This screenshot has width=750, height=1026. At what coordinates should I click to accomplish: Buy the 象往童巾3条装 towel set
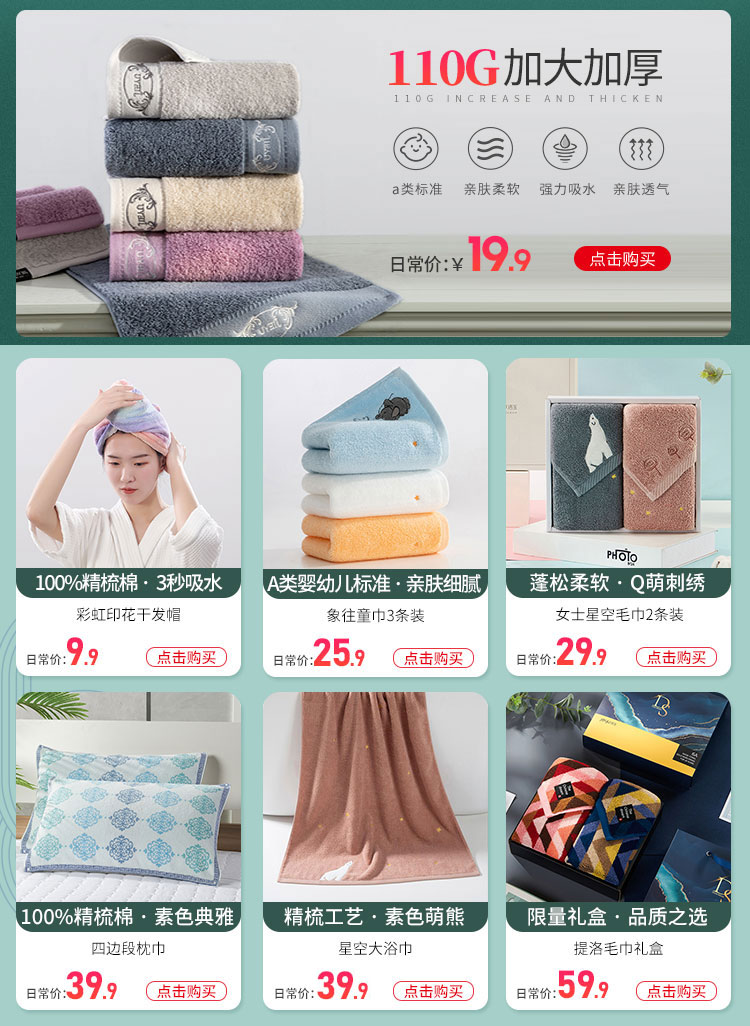[x=433, y=658]
